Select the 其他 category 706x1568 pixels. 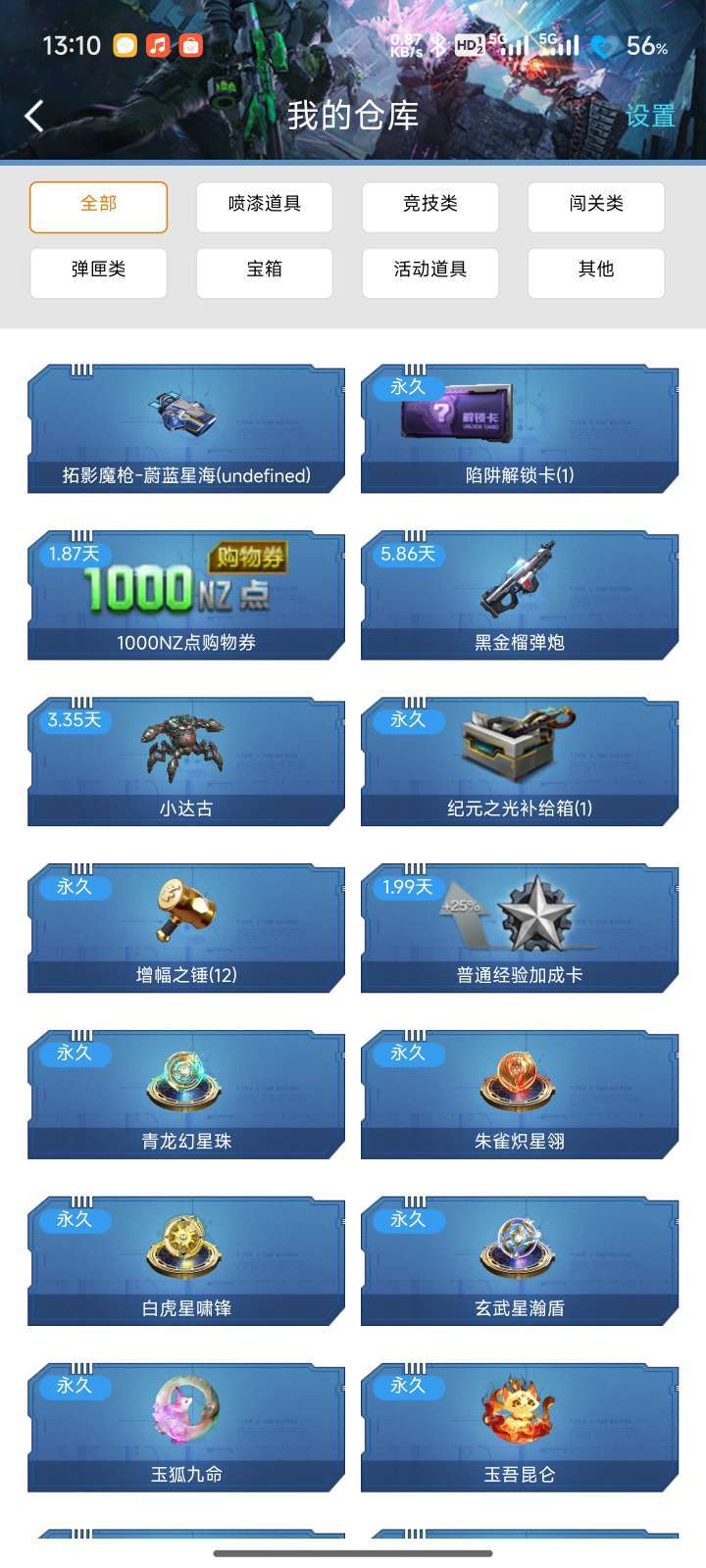[596, 272]
